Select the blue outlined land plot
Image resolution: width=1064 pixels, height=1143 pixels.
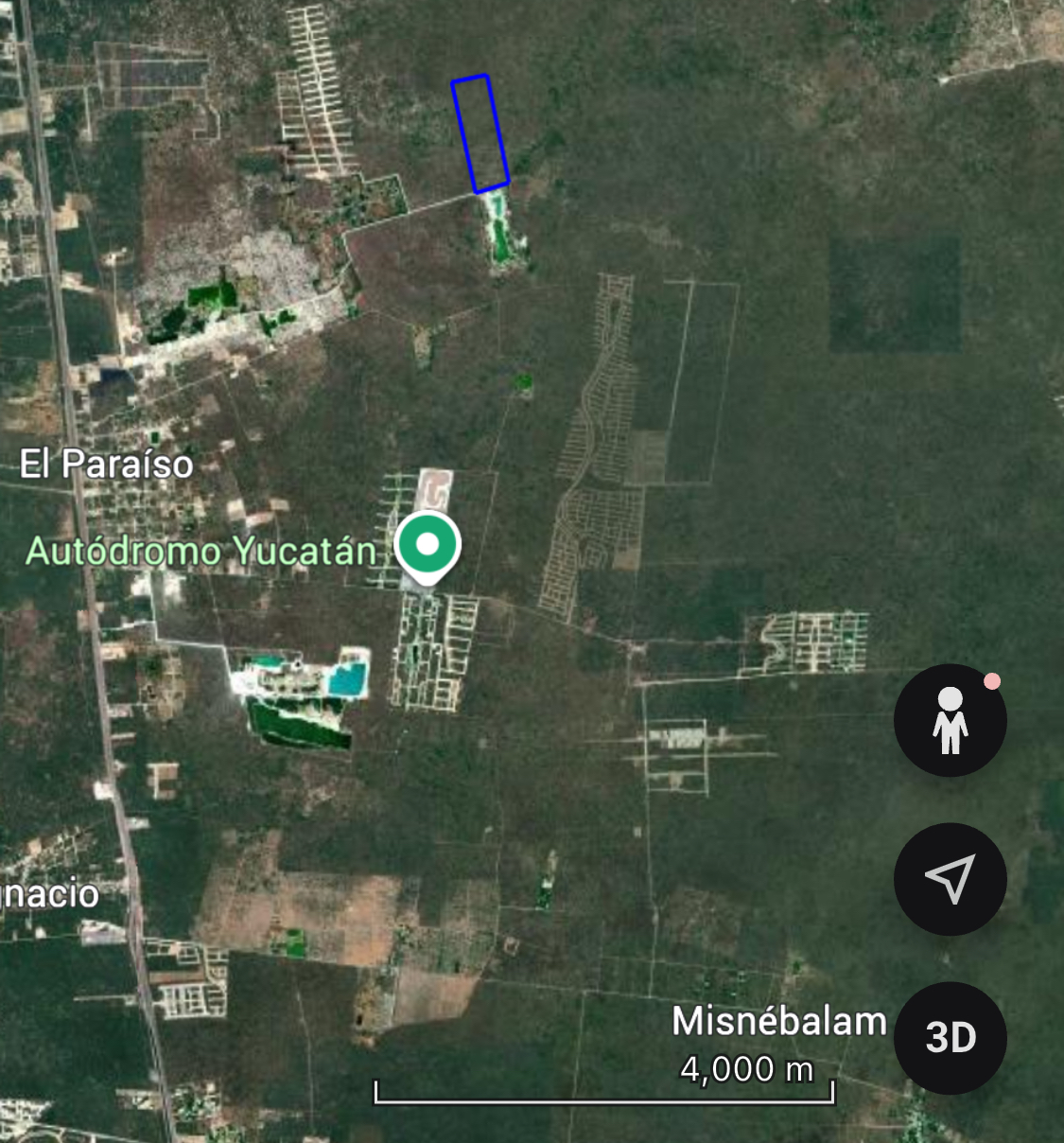[480, 133]
